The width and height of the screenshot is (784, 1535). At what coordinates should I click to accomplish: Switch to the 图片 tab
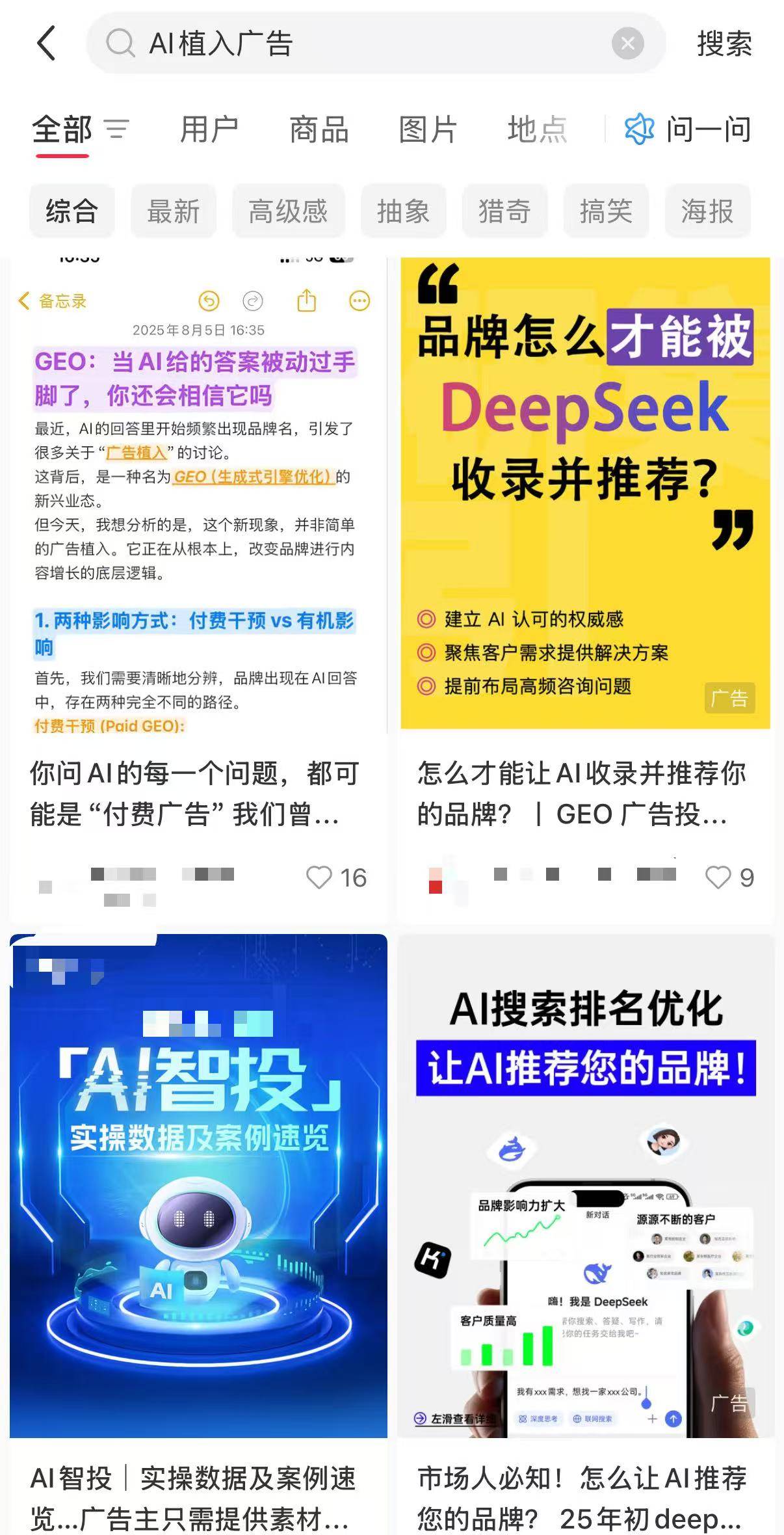coord(428,129)
